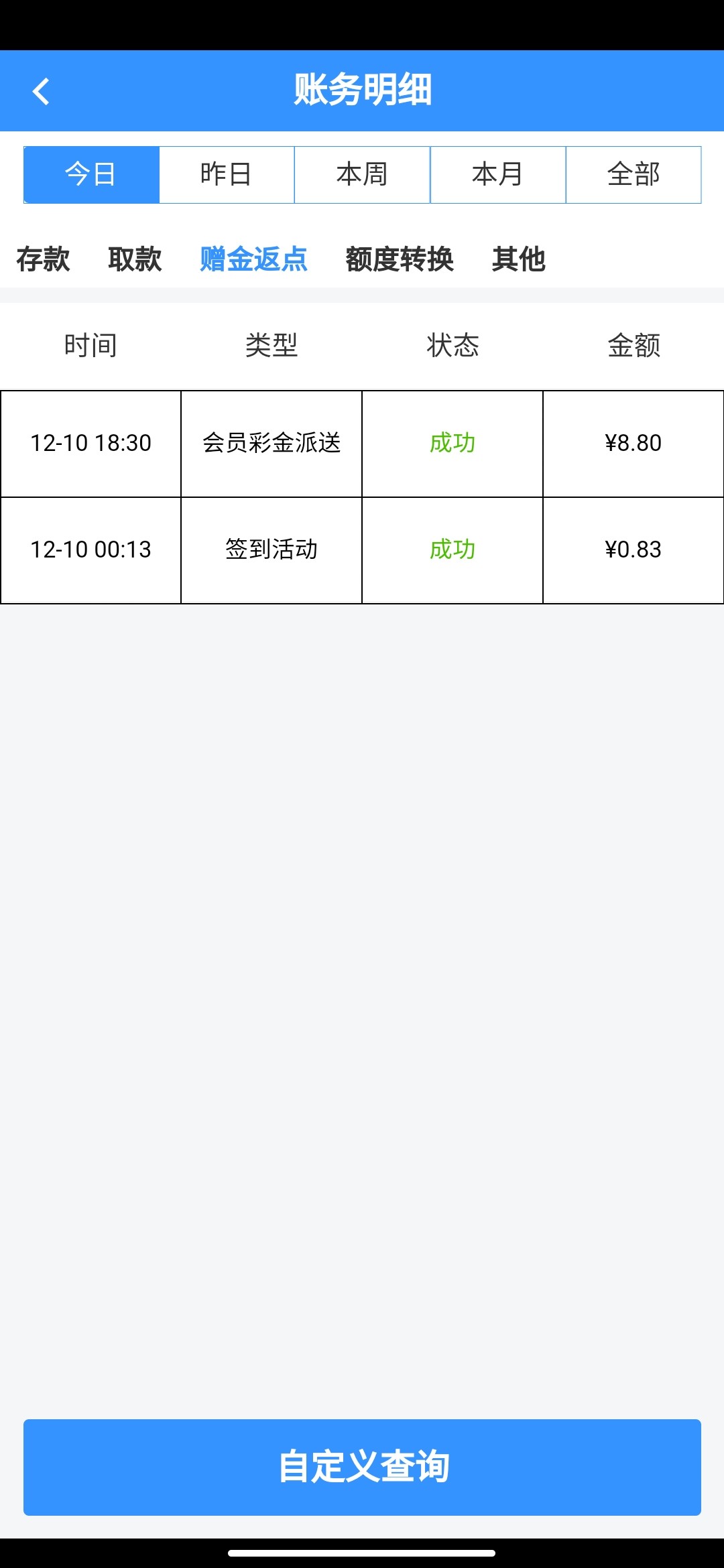Screen dimensions: 724x1568
Task: Switch to the 本周 date filter
Action: (362, 174)
